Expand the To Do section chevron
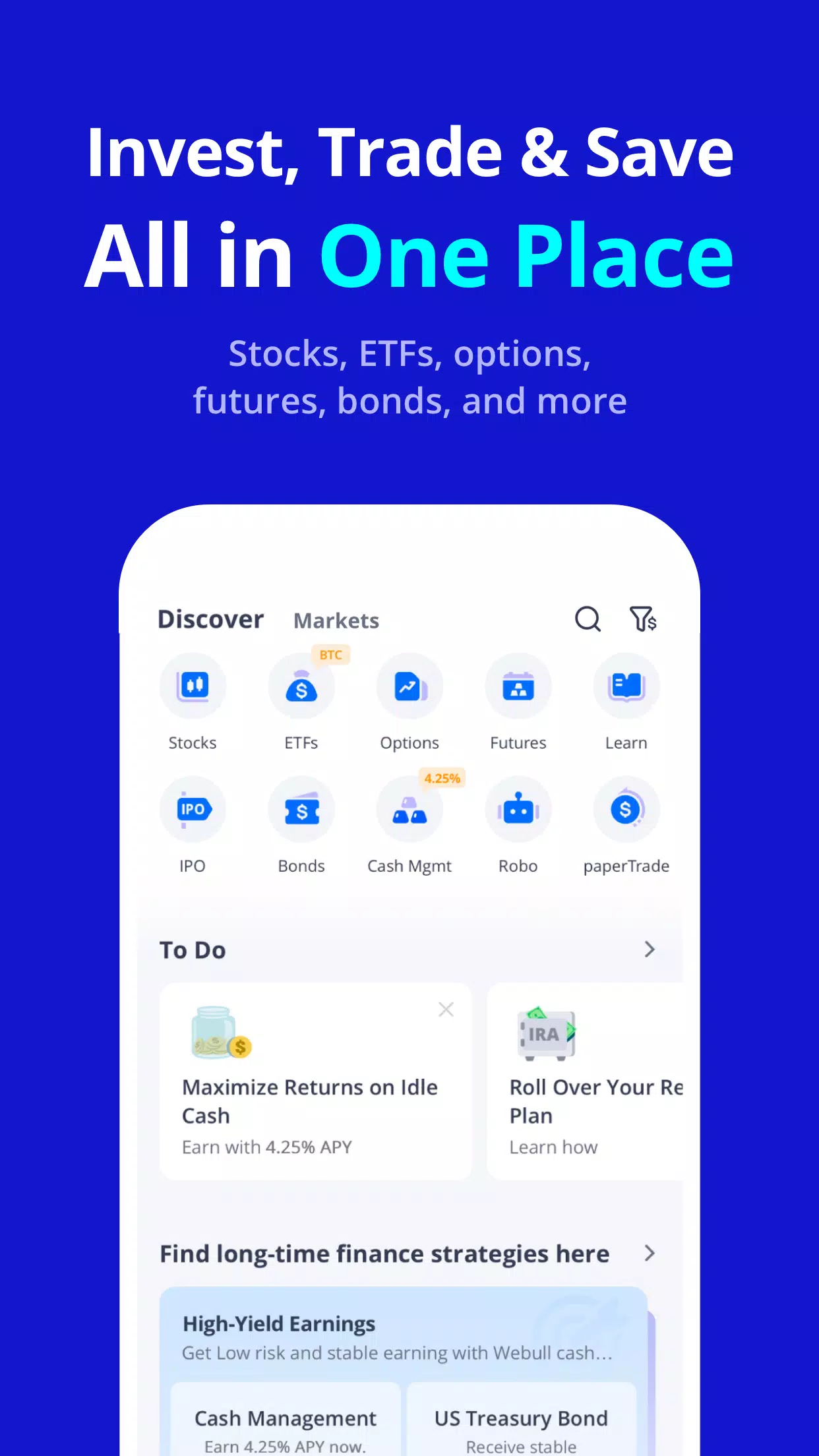This screenshot has height=1456, width=819. [x=649, y=950]
